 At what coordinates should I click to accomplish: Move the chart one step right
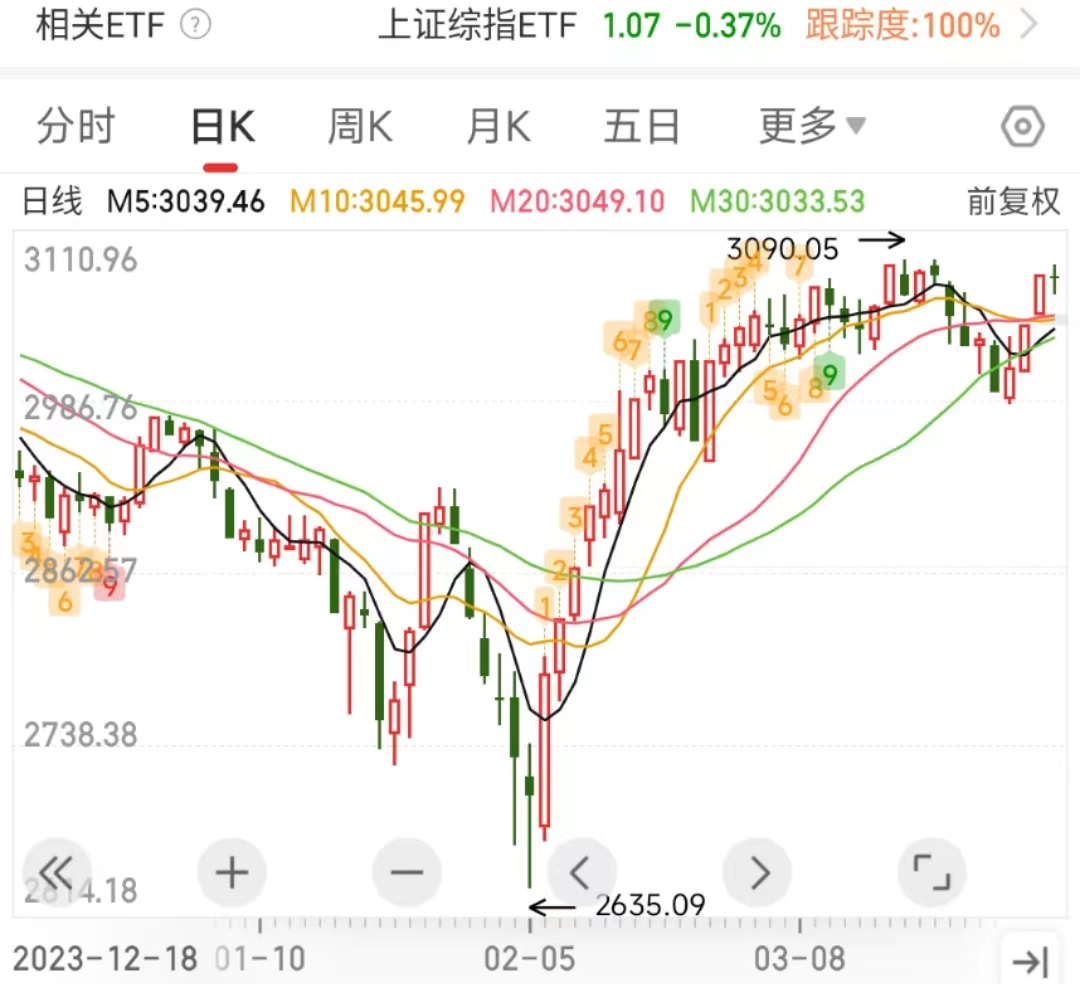point(757,873)
